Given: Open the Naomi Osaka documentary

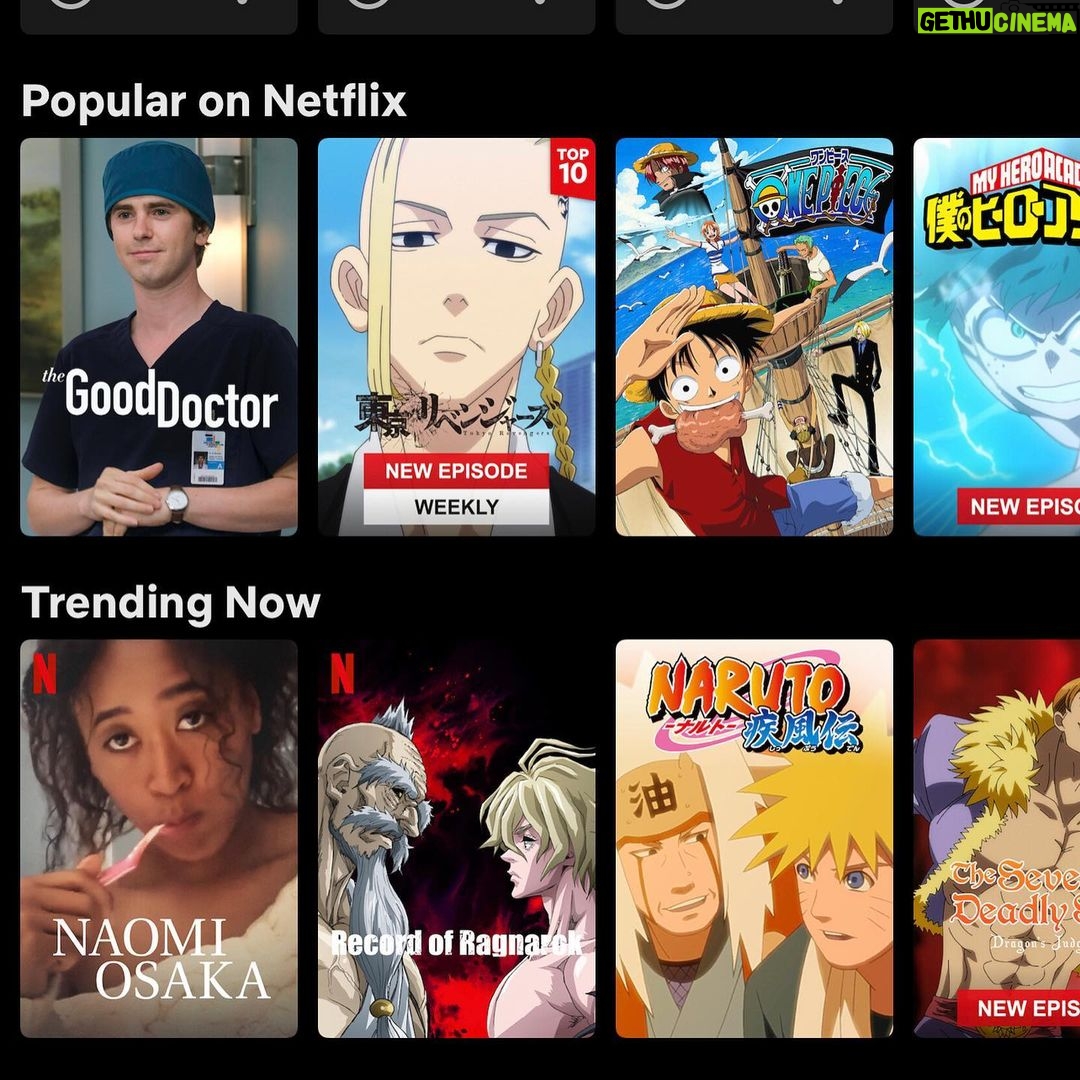Looking at the screenshot, I should (x=159, y=838).
